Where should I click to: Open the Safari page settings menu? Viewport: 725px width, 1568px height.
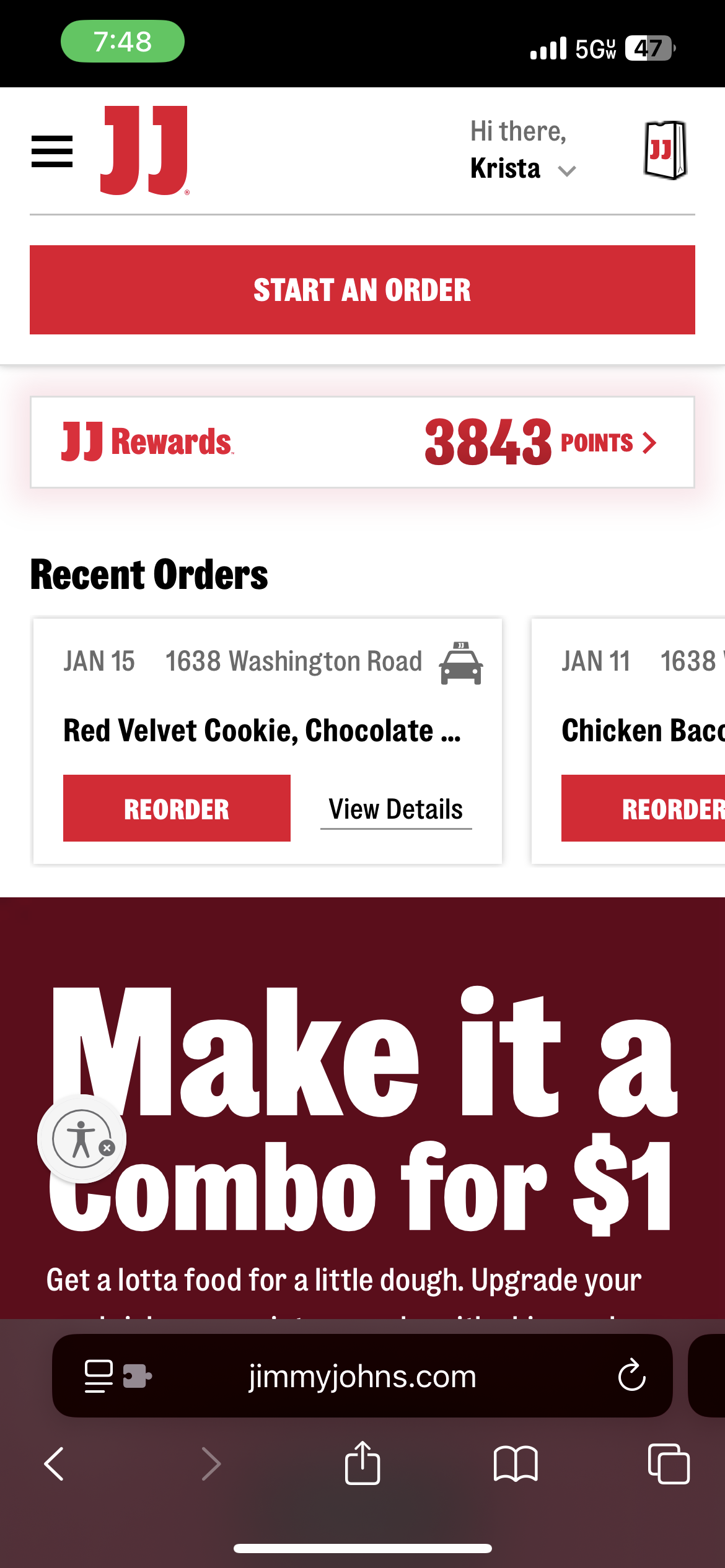click(x=99, y=1376)
